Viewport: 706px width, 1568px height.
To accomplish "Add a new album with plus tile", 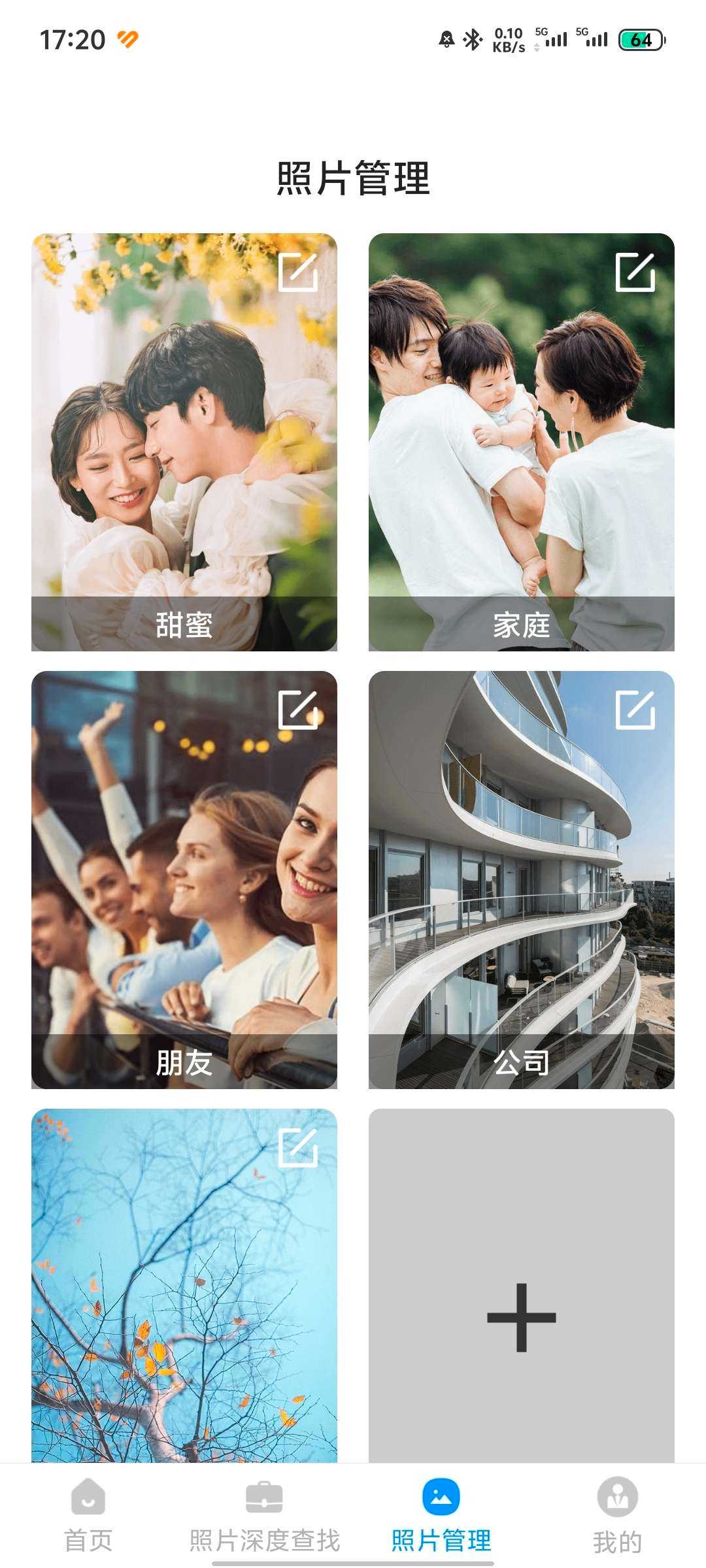I will pos(521,1317).
